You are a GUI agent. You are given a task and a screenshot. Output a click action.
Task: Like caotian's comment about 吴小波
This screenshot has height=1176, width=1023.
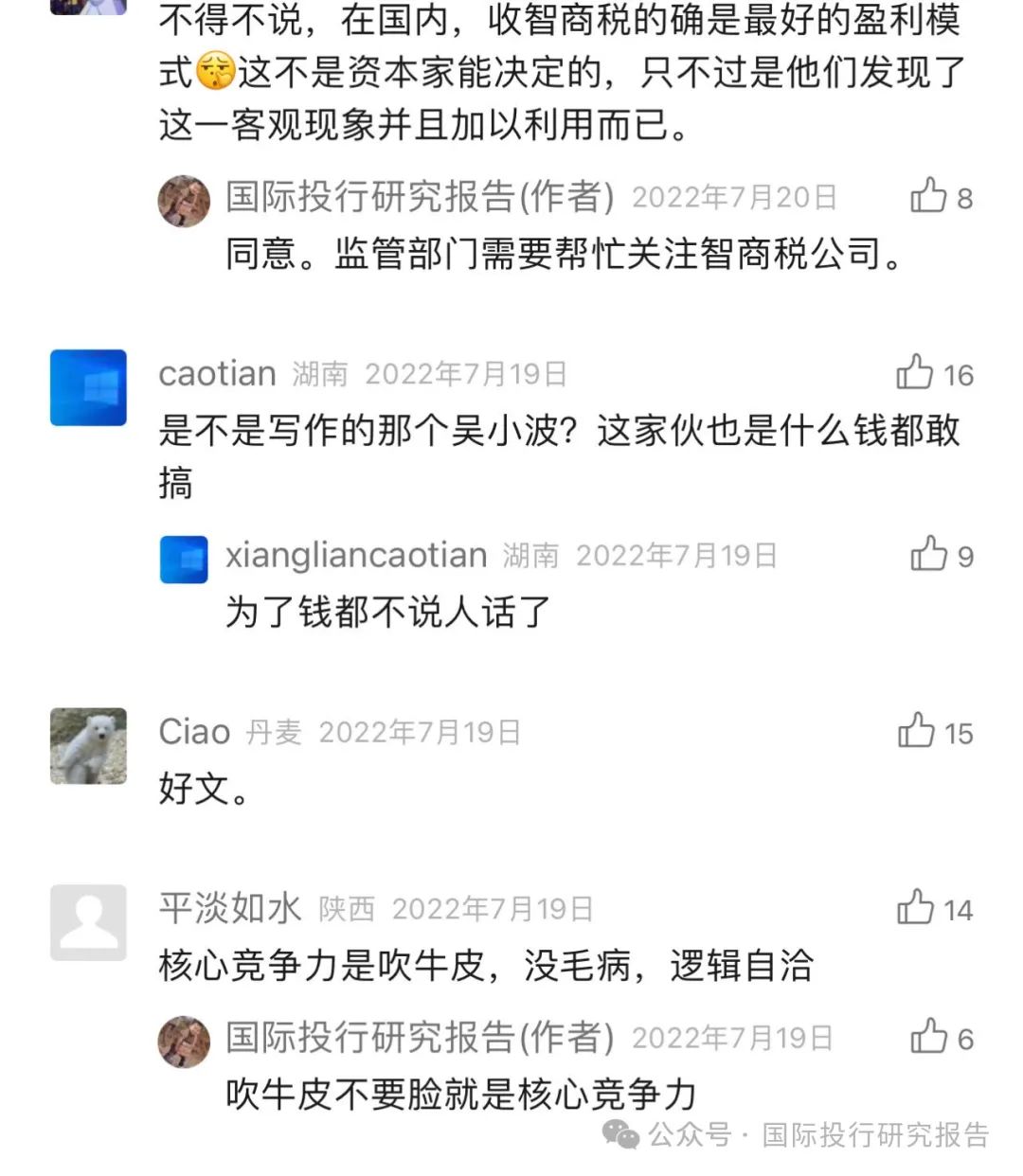(x=915, y=373)
